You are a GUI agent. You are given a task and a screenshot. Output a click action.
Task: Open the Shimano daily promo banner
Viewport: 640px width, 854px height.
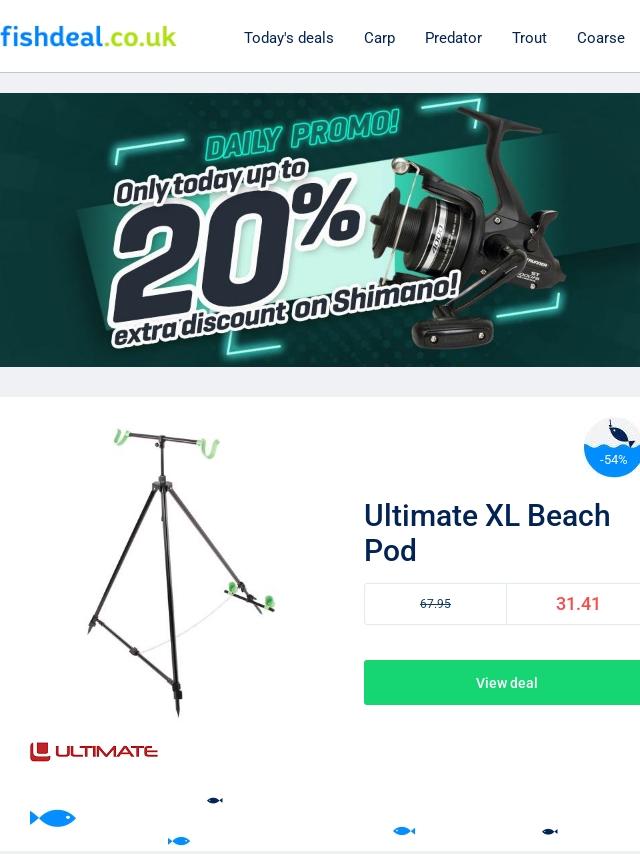click(x=320, y=230)
